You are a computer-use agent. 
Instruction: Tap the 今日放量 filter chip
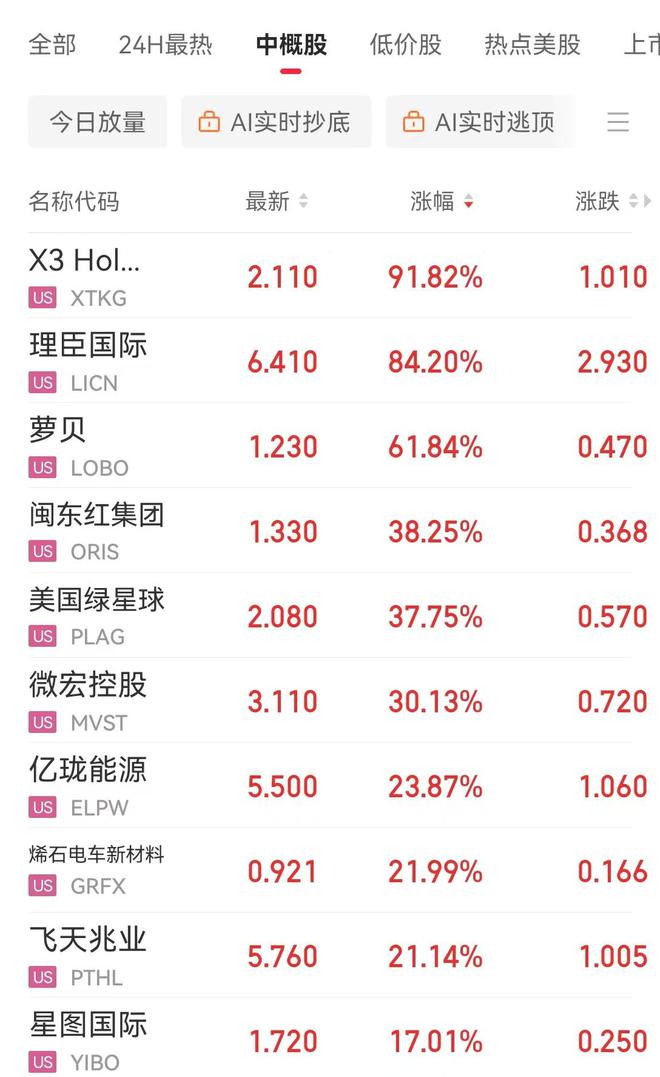pyautogui.click(x=98, y=122)
